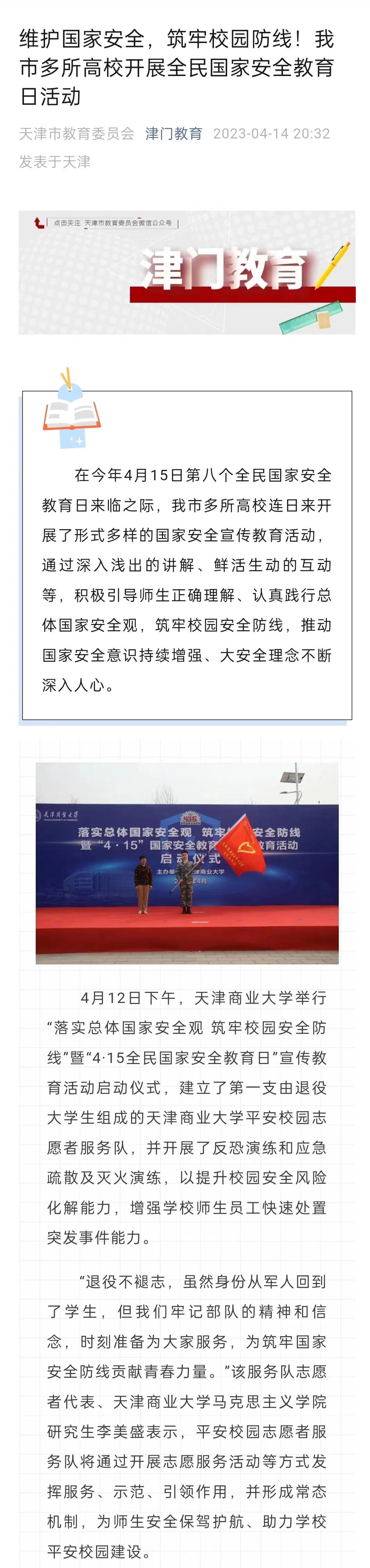Tap the 津门教育 follow banner image

click(186, 272)
